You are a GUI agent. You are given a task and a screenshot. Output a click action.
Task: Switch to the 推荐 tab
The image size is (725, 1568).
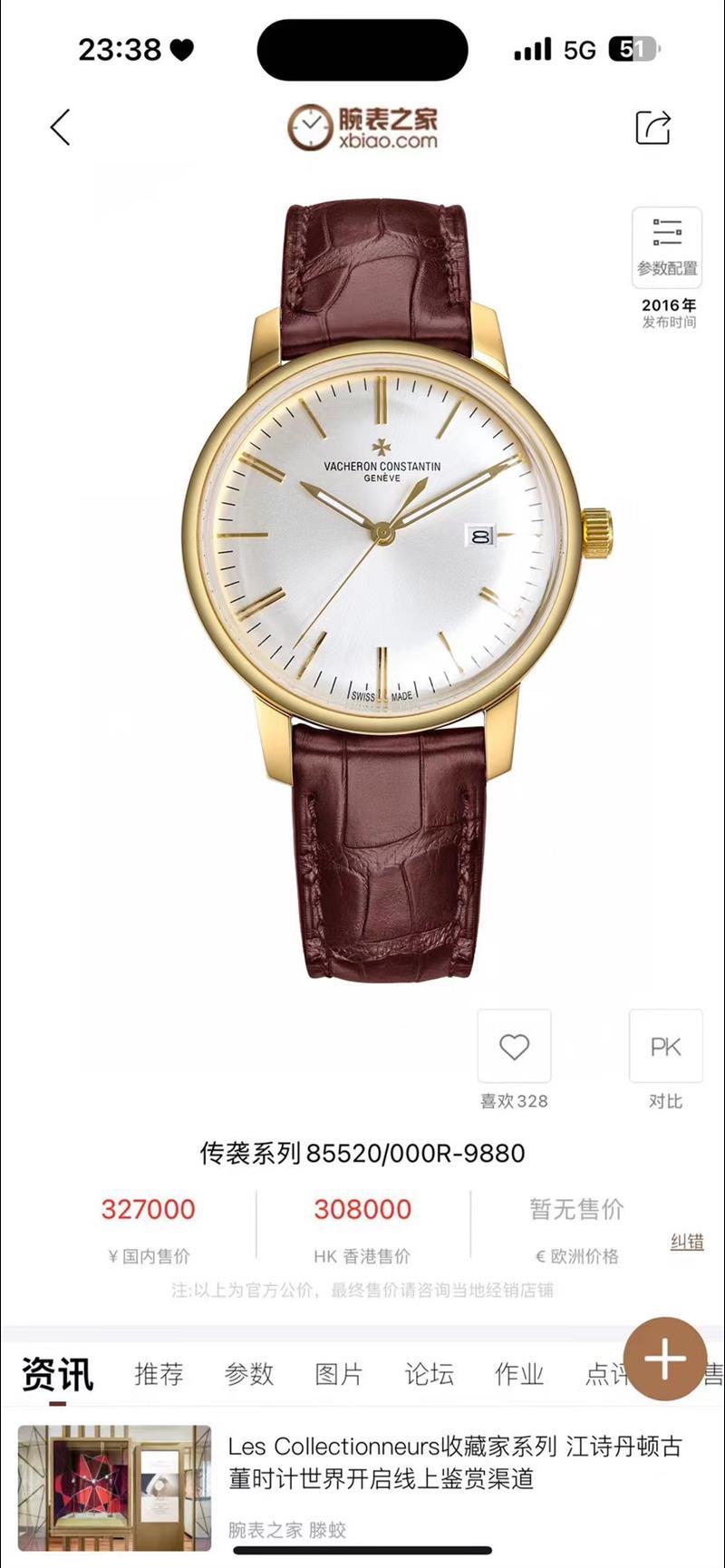coord(159,1374)
